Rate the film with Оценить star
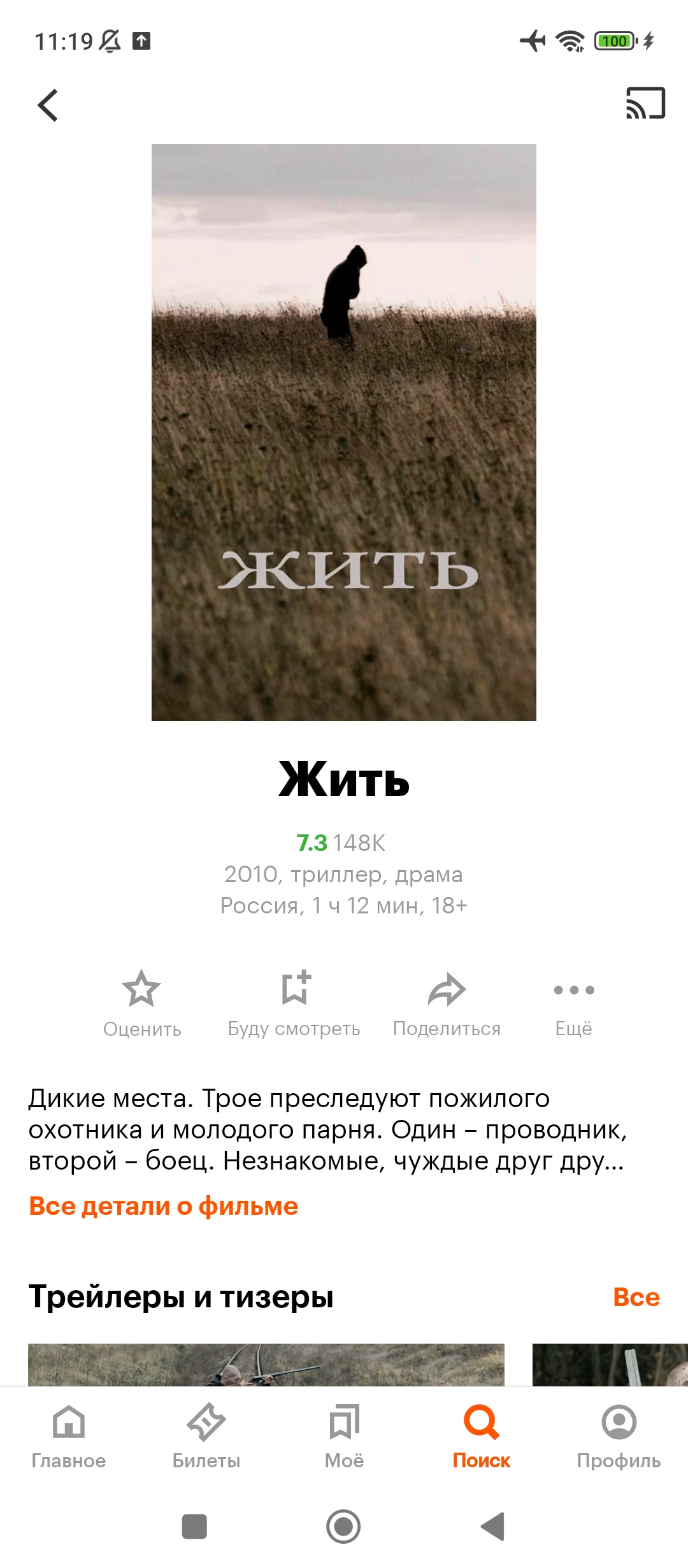688x1568 pixels. (142, 1004)
